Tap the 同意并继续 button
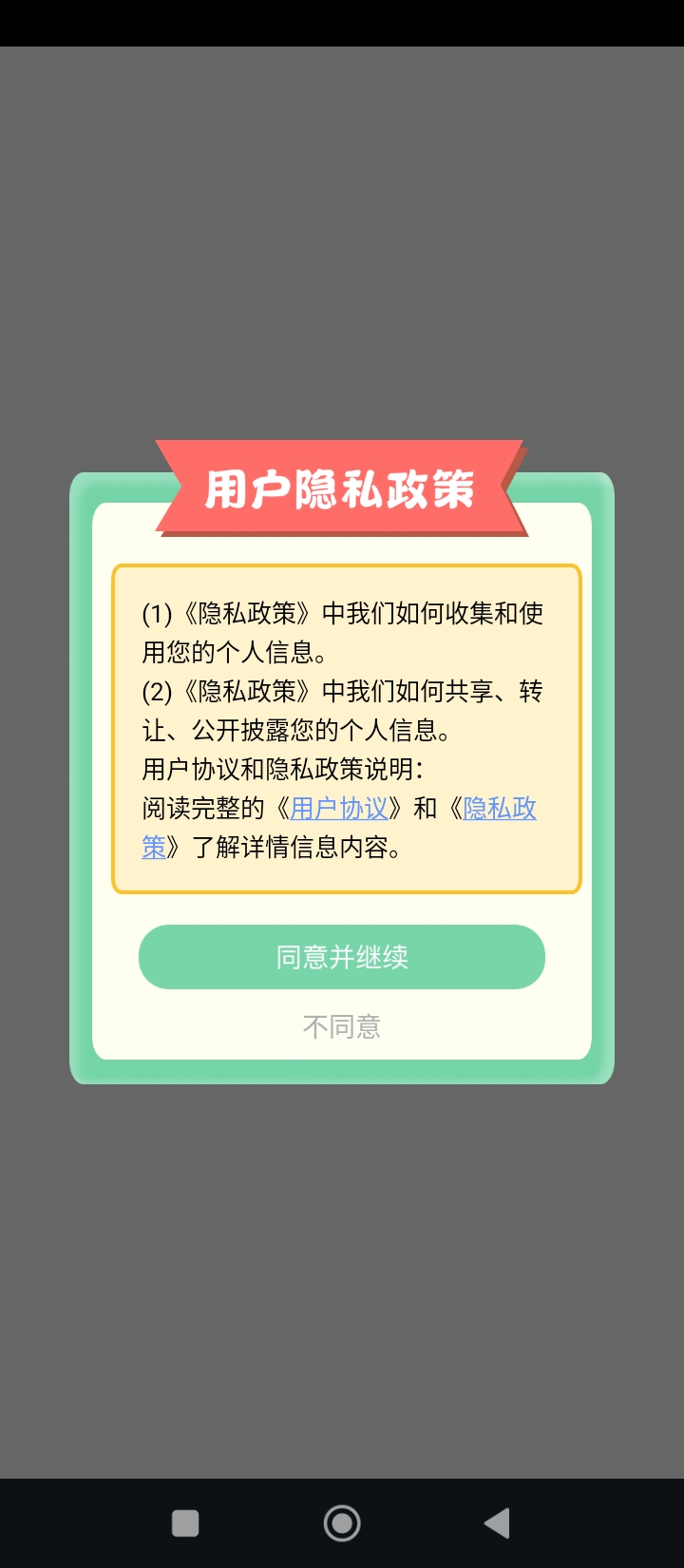Image resolution: width=684 pixels, height=1568 pixels. point(342,957)
